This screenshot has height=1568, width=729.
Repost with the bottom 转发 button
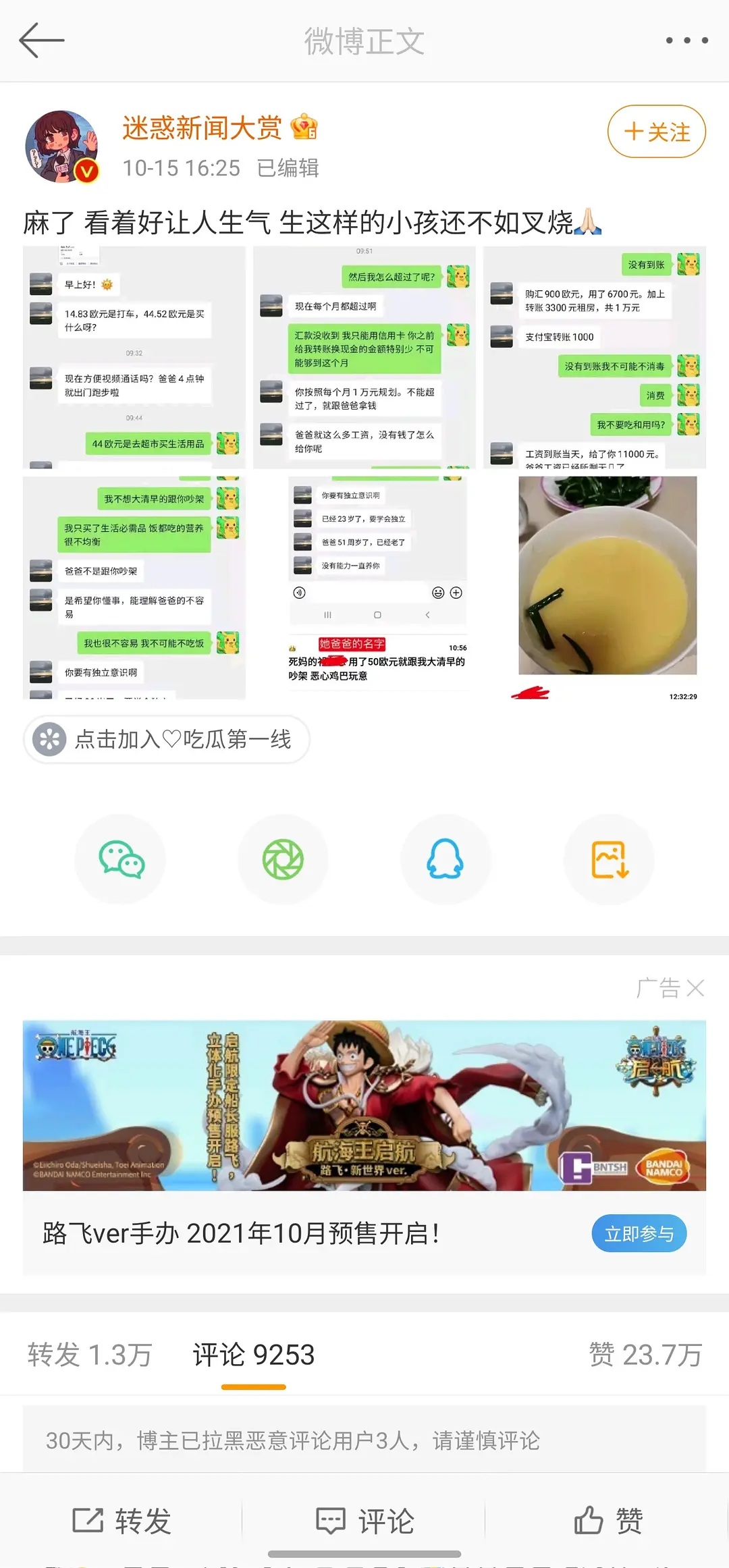pos(122,1521)
